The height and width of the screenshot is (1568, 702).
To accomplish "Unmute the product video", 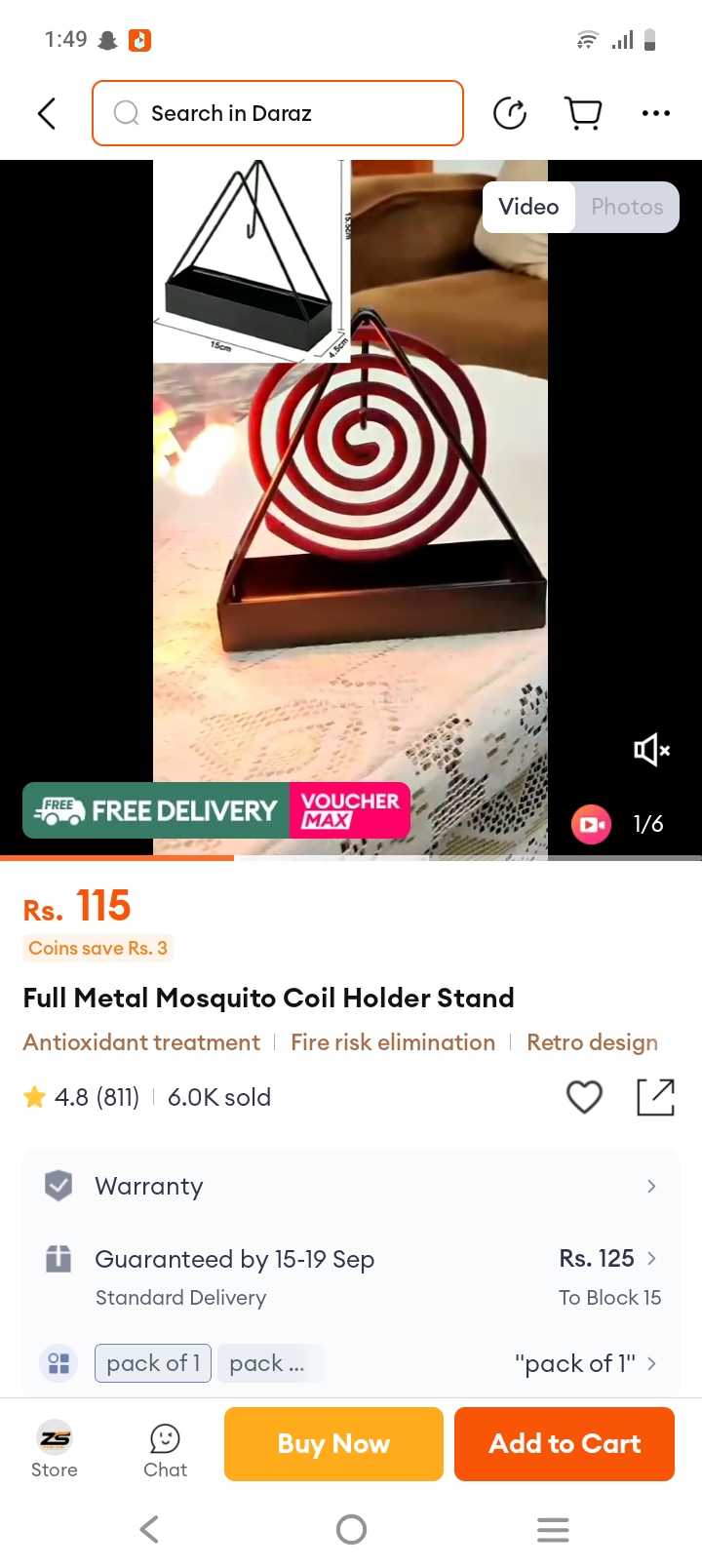I will tap(651, 750).
